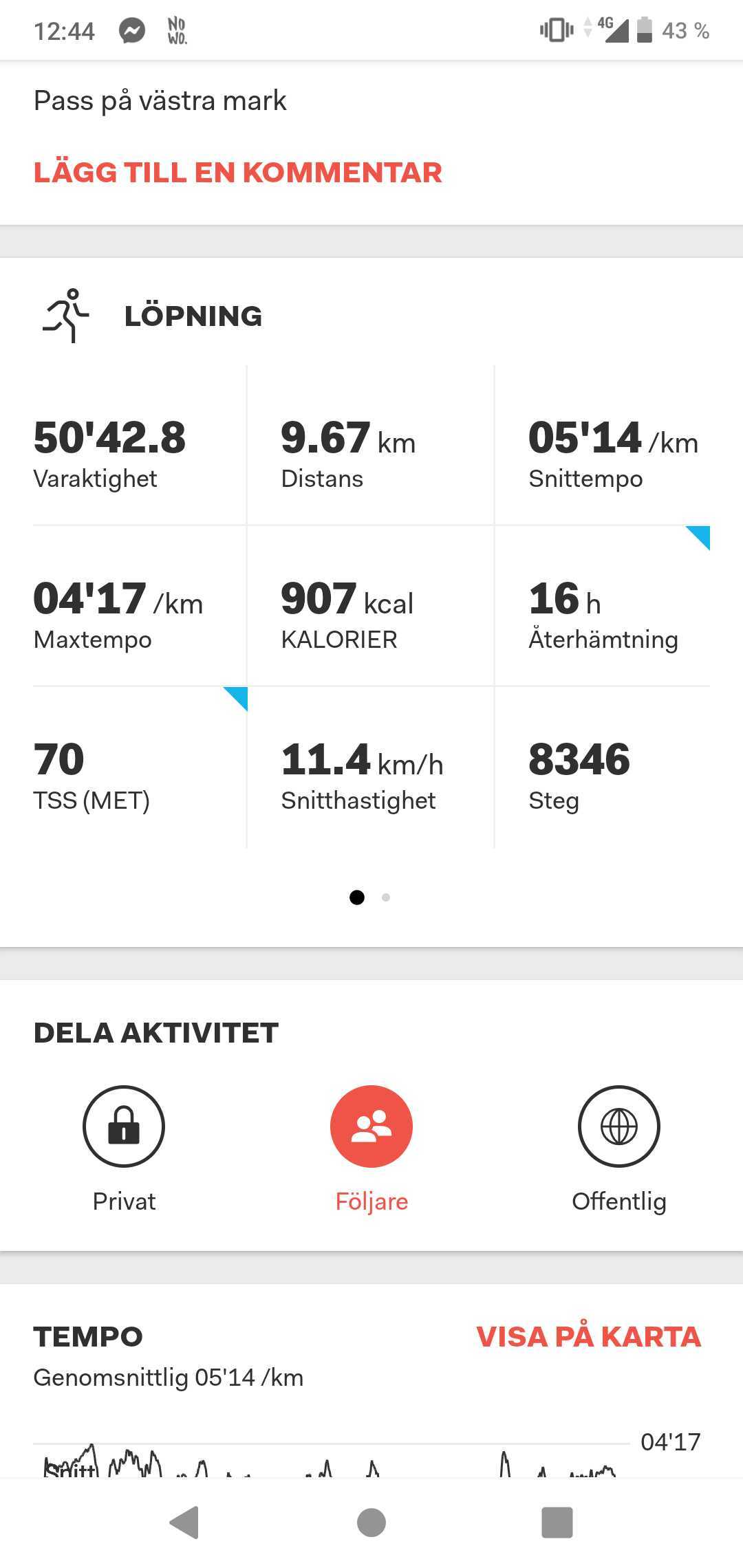The height and width of the screenshot is (1568, 743).
Task: Set activity sharing to Privat
Action: pos(124,1126)
